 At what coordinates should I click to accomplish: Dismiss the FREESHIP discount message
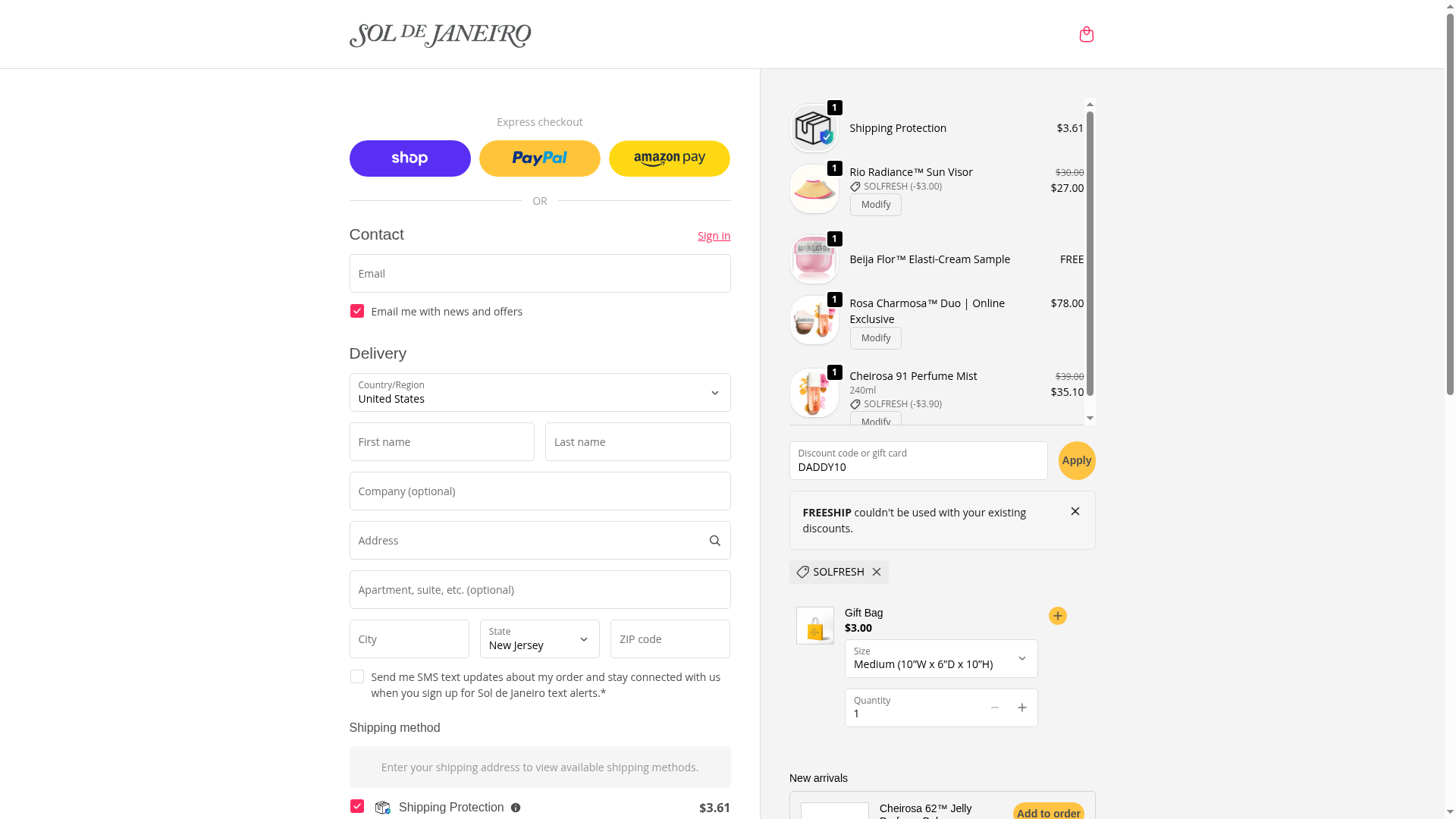tap(1075, 512)
